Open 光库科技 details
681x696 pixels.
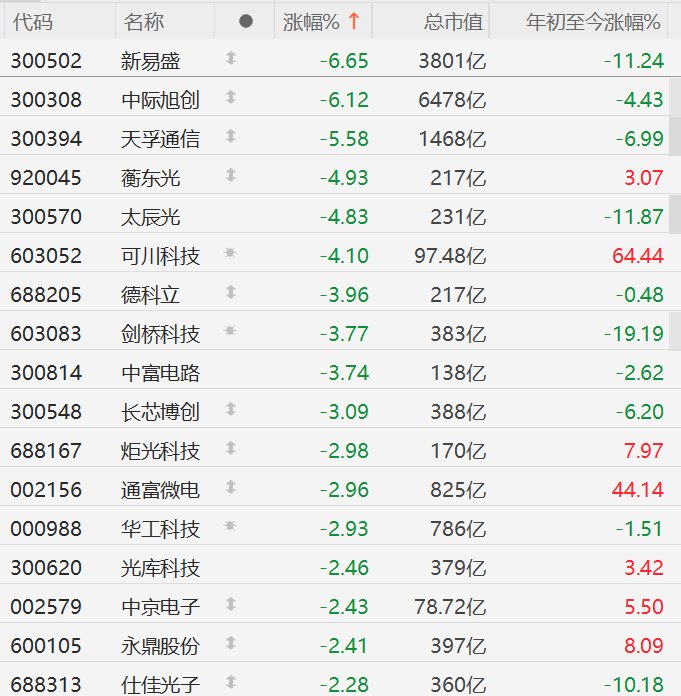pyautogui.click(x=158, y=567)
